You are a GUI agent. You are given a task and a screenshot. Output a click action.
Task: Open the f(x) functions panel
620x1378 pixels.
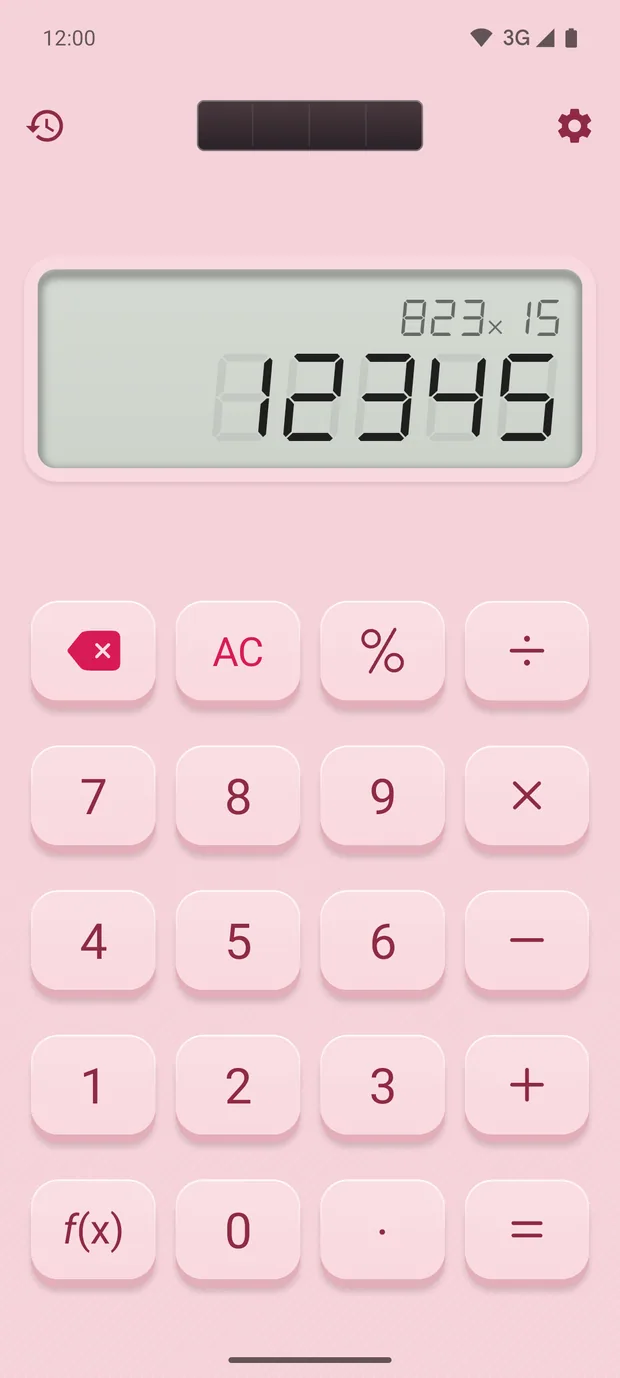[x=93, y=1230]
